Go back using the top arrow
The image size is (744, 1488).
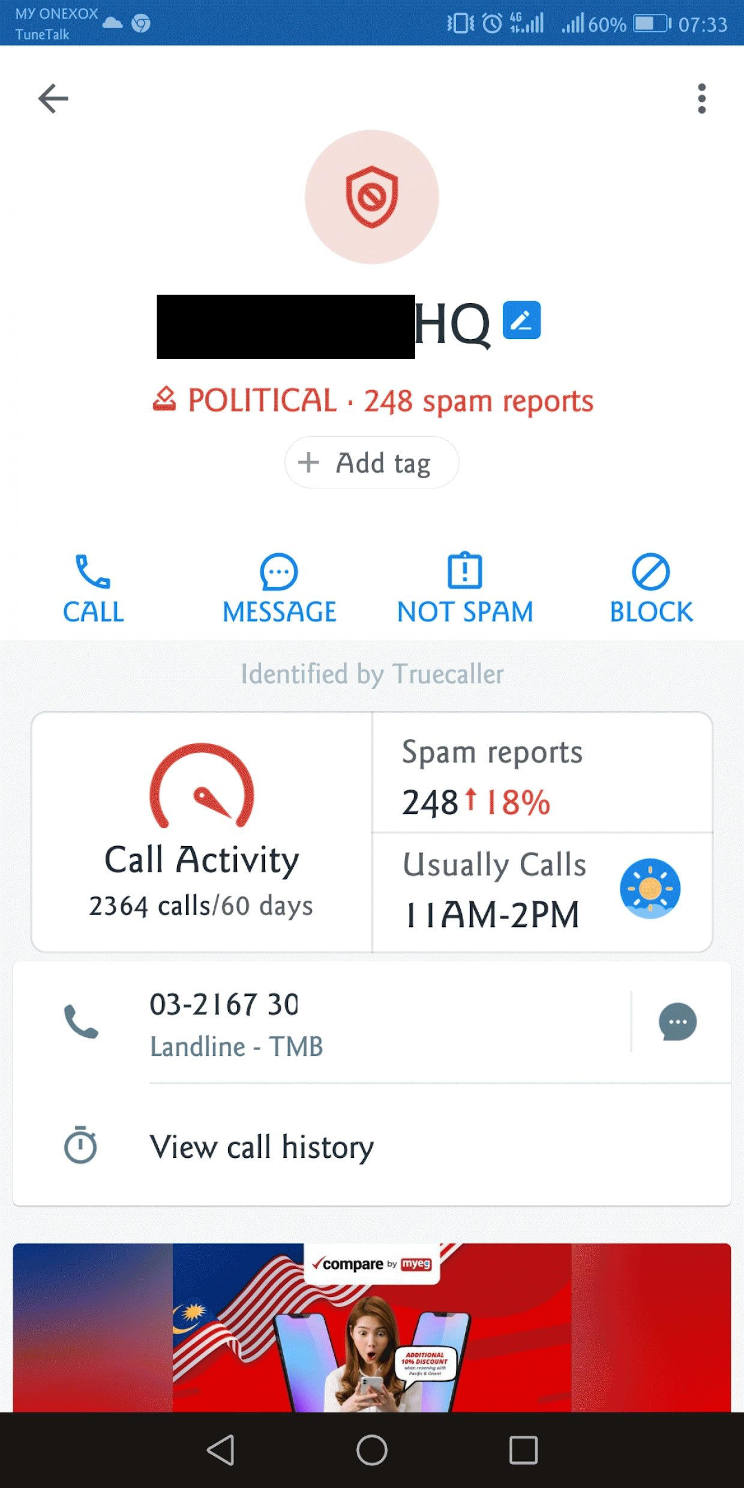[53, 98]
